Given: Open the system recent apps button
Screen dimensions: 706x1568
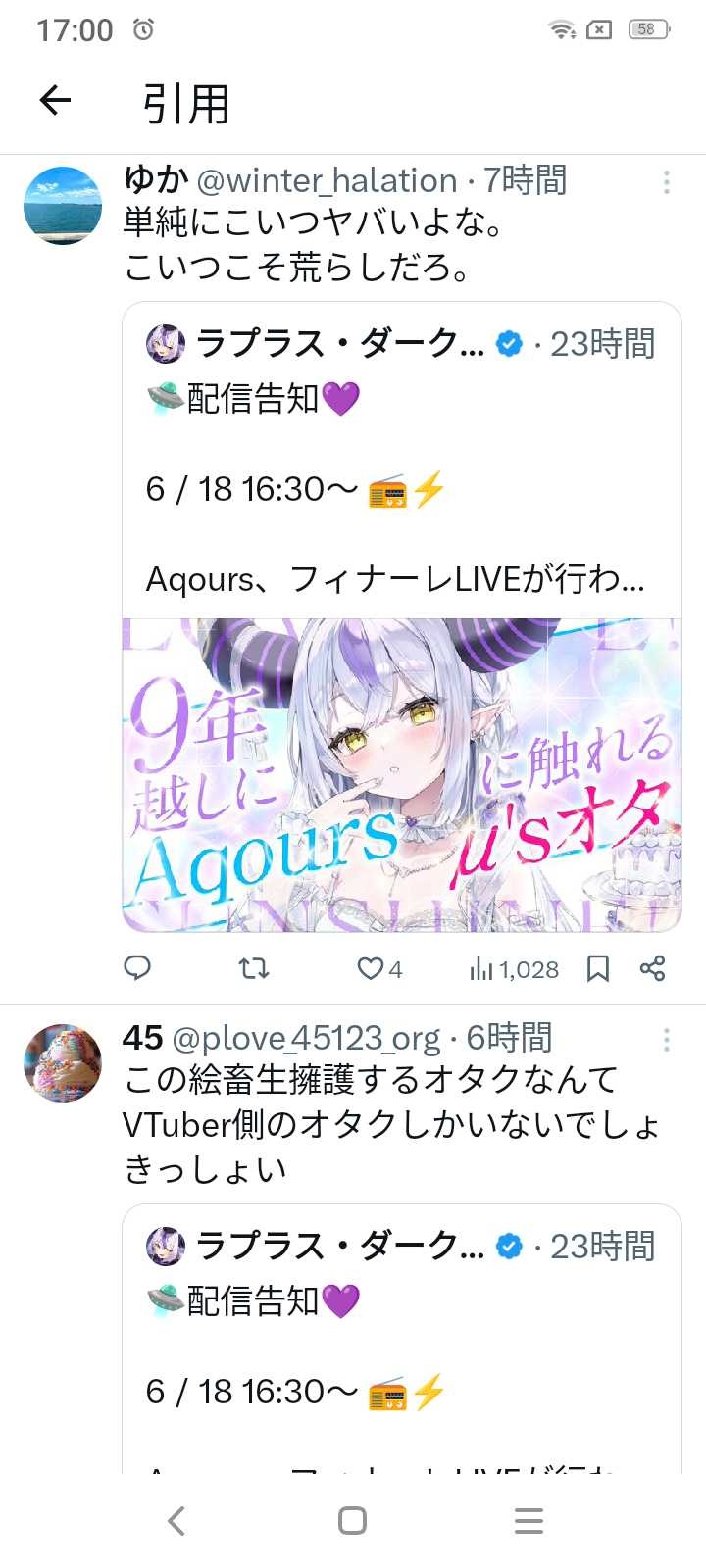Looking at the screenshot, I should tap(529, 1520).
